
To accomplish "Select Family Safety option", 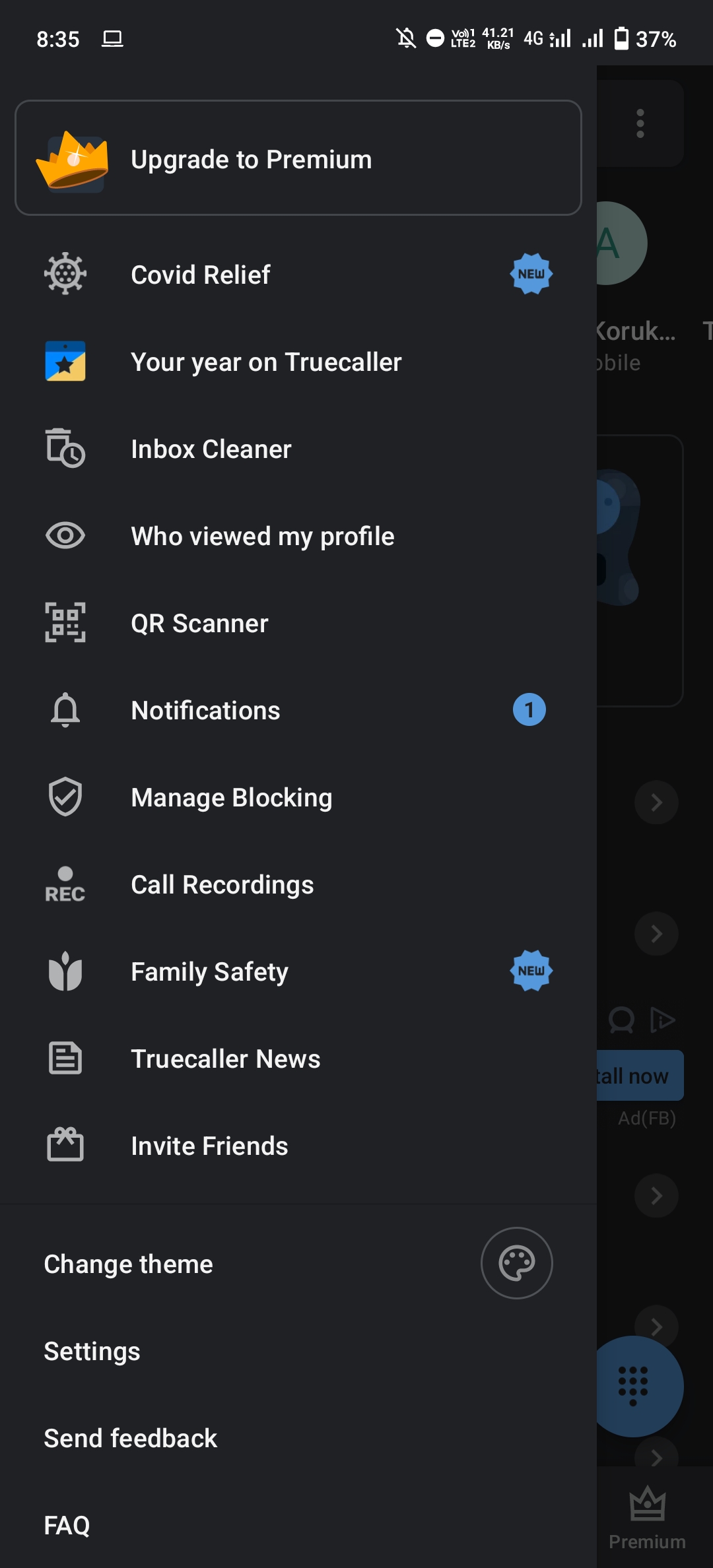I will 209,971.
